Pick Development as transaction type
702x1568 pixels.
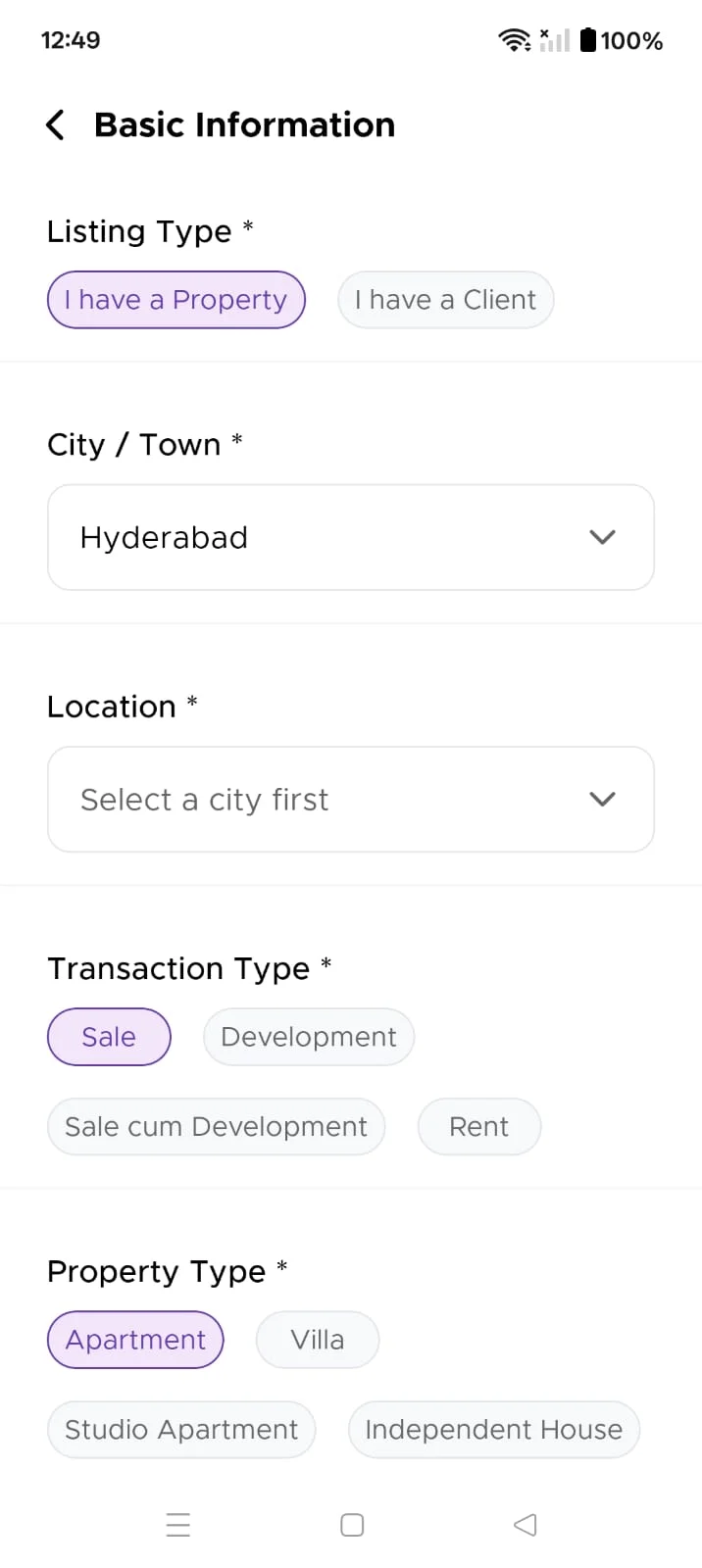click(309, 1037)
